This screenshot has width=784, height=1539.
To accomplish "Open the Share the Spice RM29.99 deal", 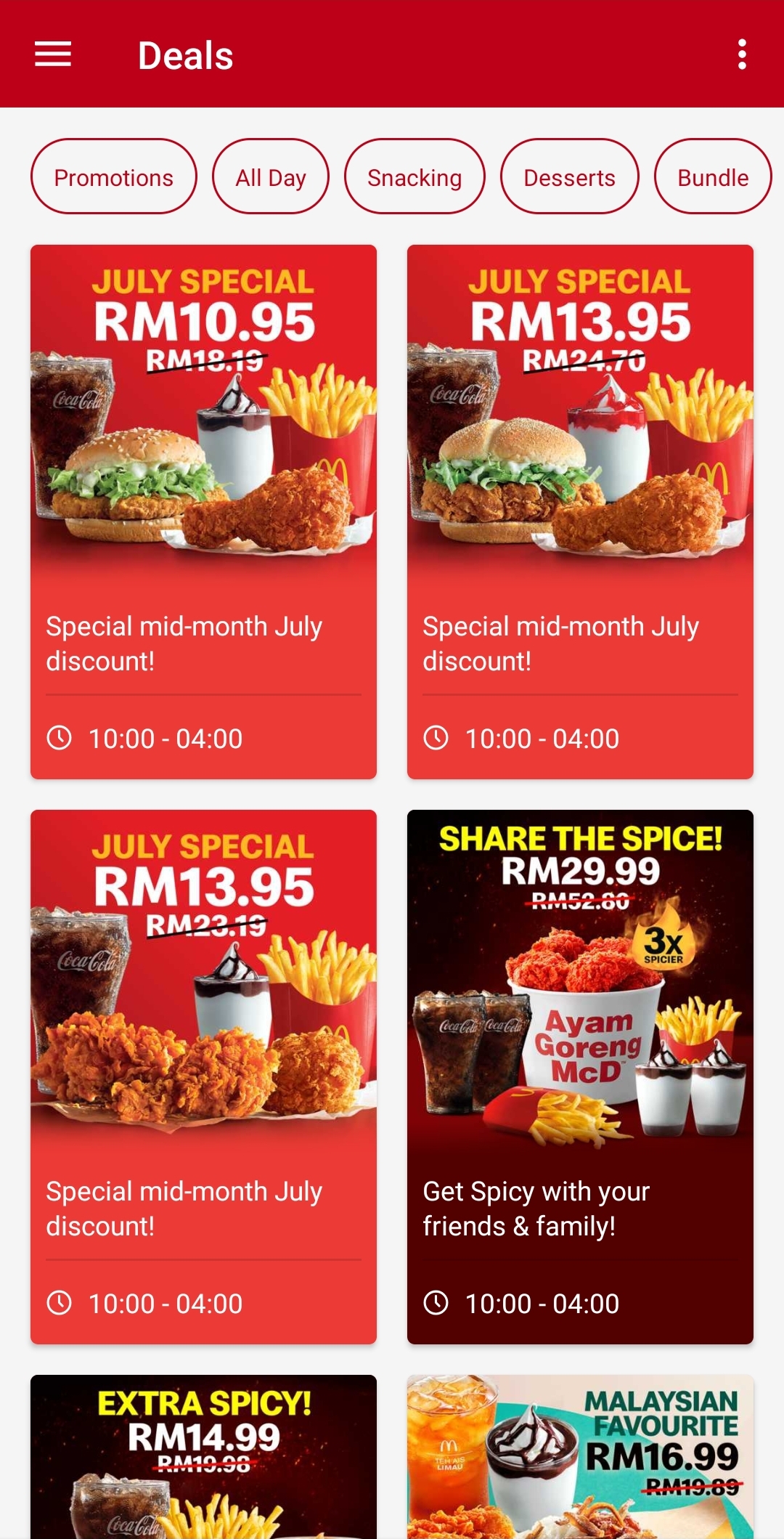I will pos(580,1076).
